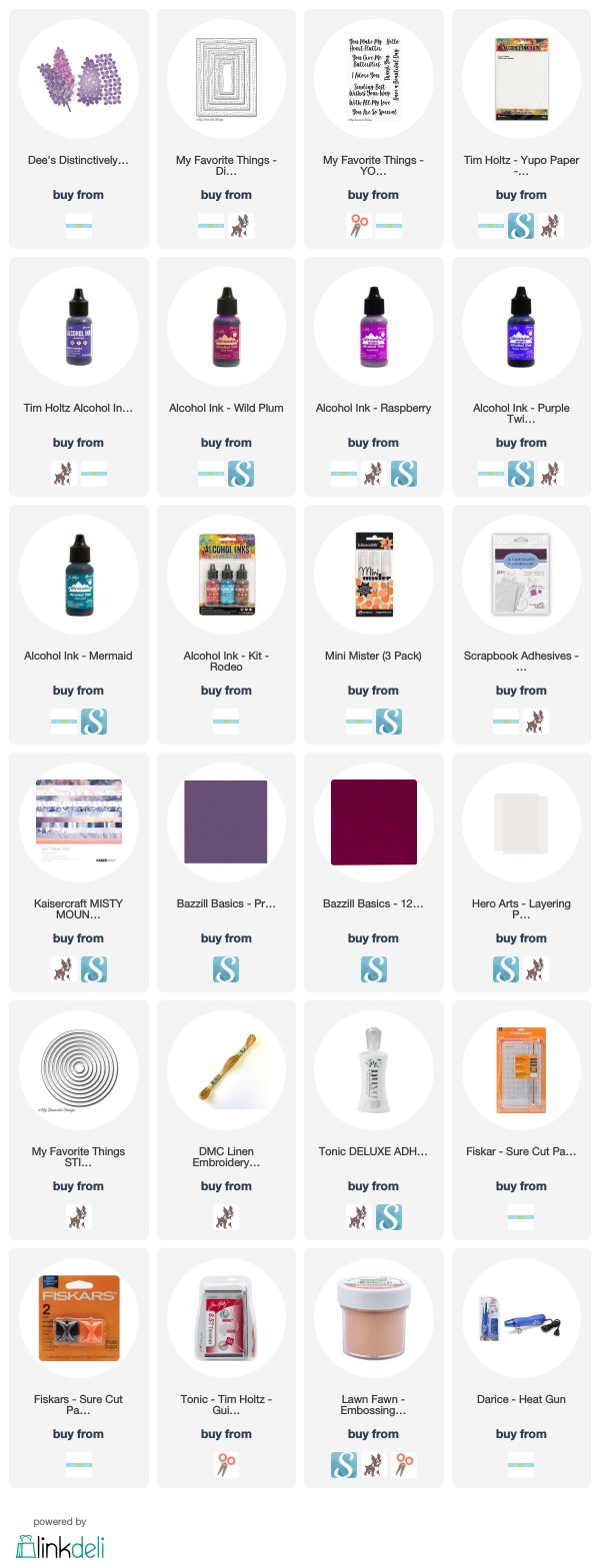Open the Tim Holtz Yupo Paper product
Image resolution: width=600 pixels, height=1568 pixels.
(521, 80)
